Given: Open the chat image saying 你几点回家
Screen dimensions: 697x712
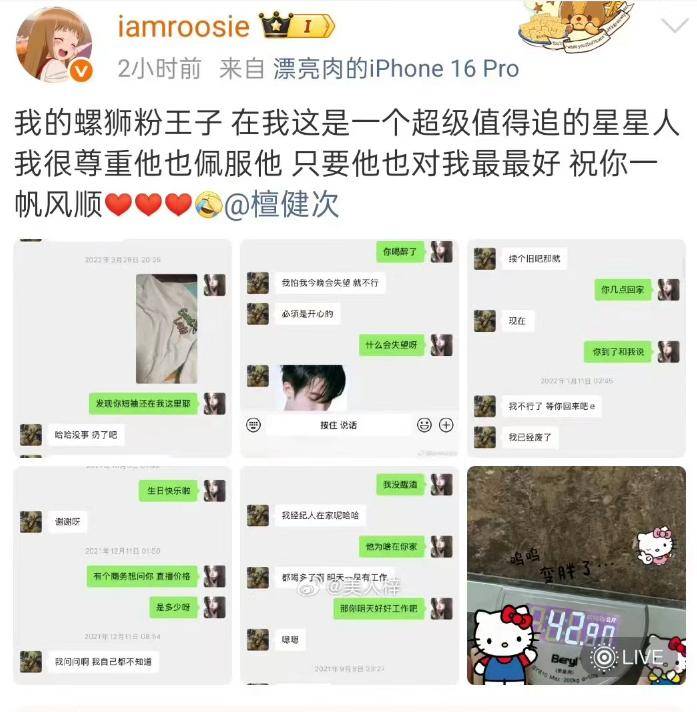Looking at the screenshot, I should point(576,348).
